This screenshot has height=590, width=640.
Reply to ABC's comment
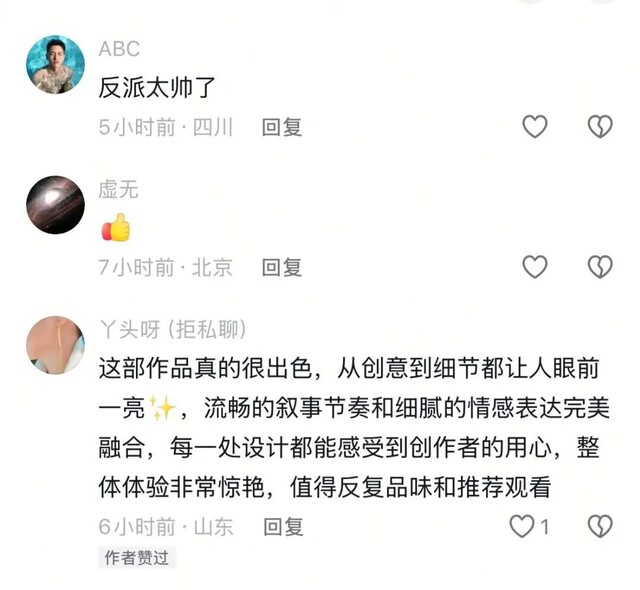[x=282, y=127]
